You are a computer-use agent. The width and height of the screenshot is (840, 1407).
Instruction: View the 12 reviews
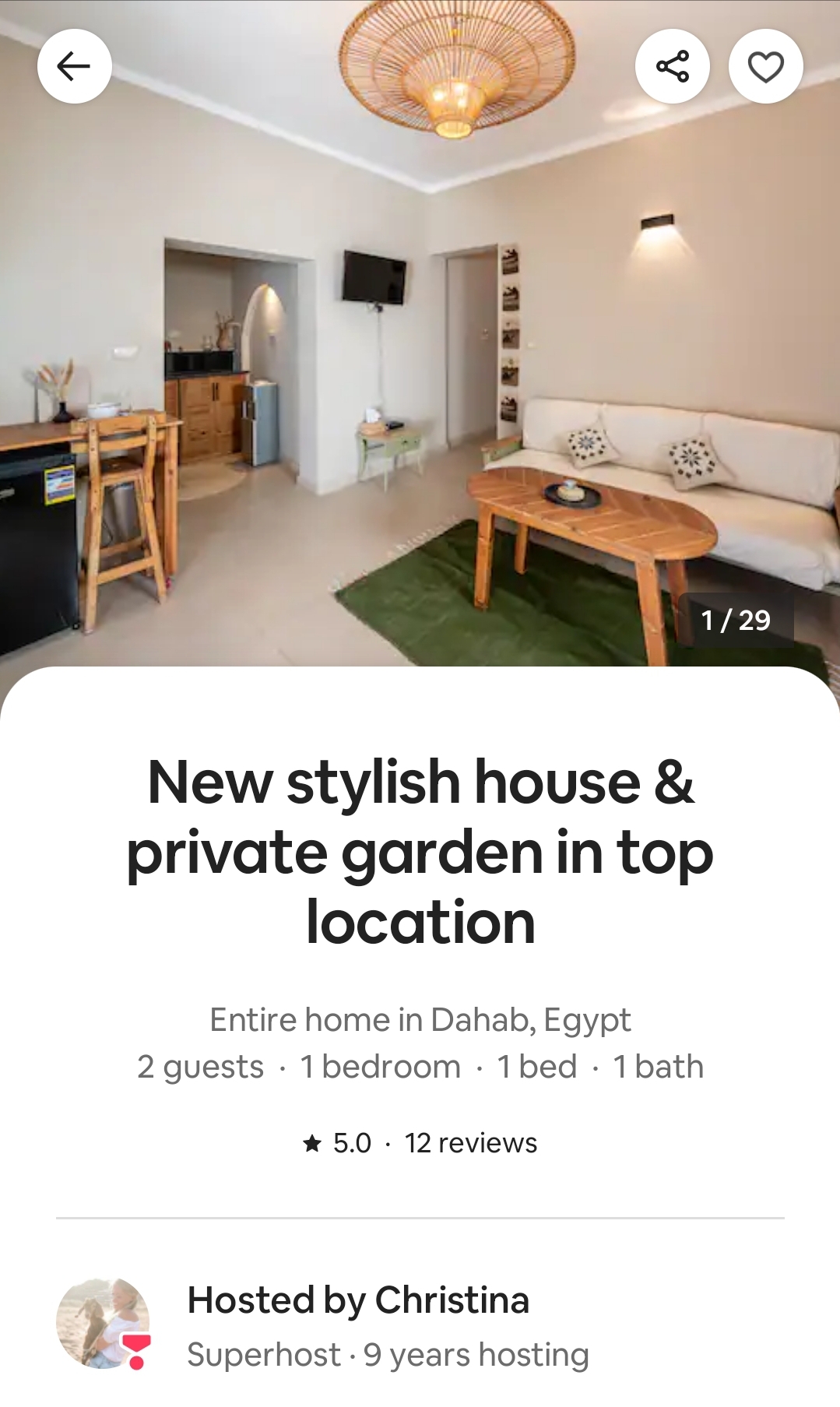(x=470, y=1143)
